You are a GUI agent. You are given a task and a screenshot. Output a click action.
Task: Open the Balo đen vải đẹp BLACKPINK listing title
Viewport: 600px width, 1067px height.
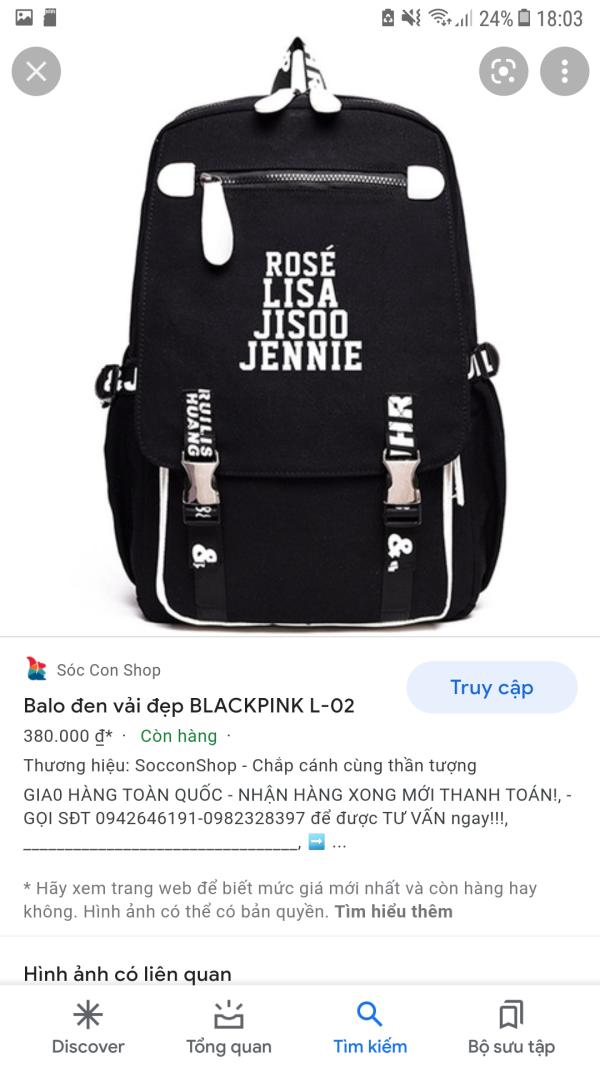click(189, 706)
